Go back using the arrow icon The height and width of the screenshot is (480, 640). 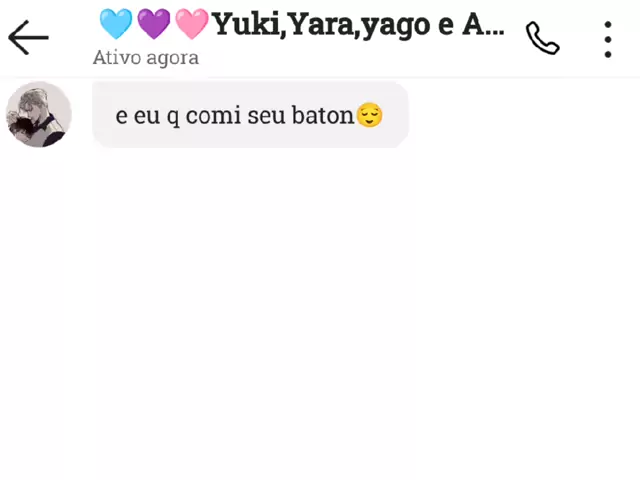tap(28, 38)
